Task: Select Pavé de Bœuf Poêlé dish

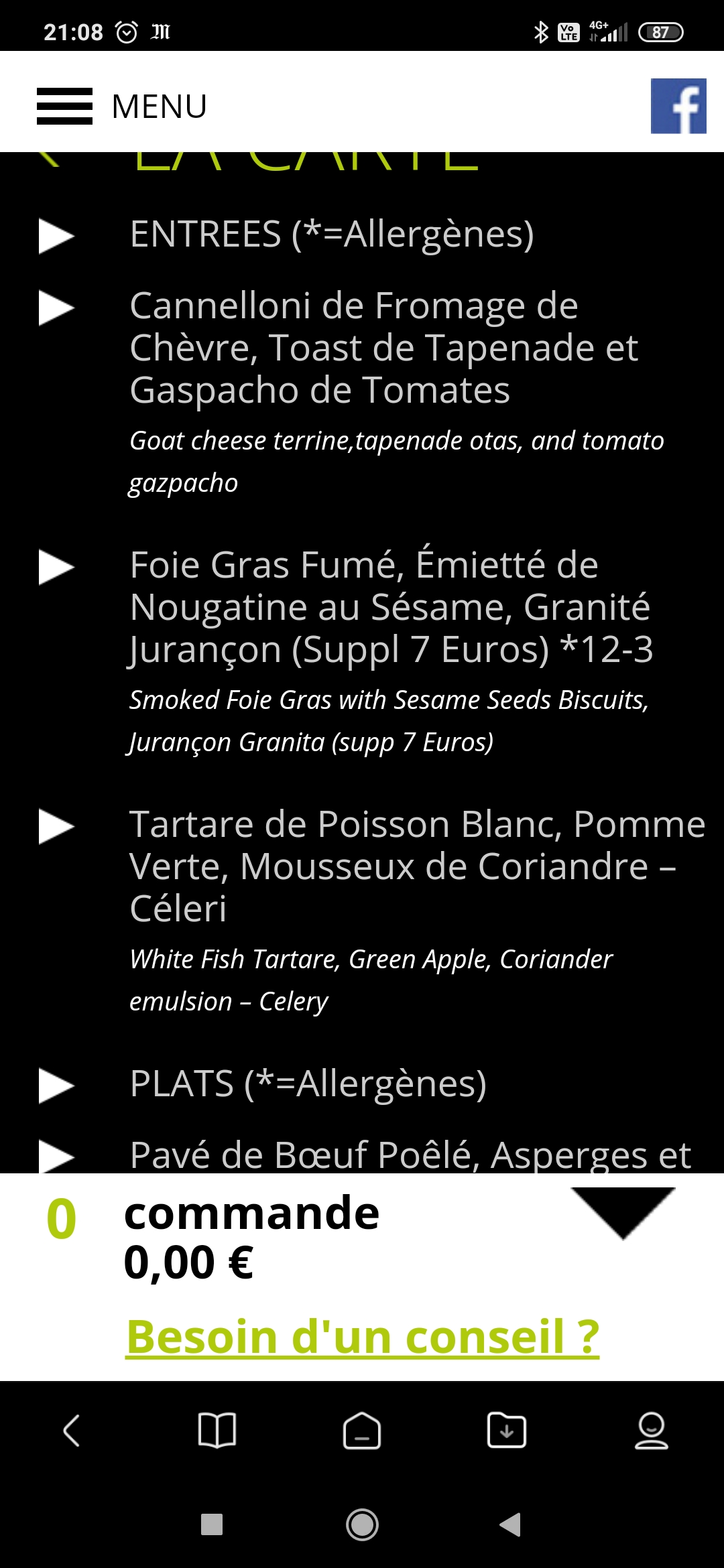Action: [409, 1155]
